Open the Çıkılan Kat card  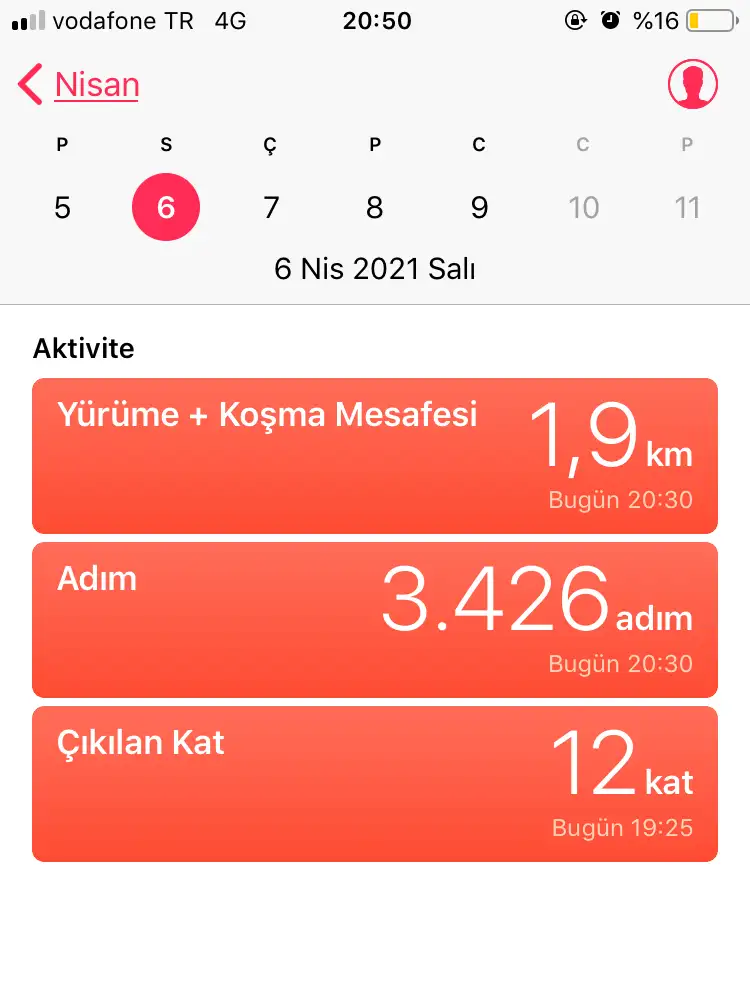click(375, 784)
